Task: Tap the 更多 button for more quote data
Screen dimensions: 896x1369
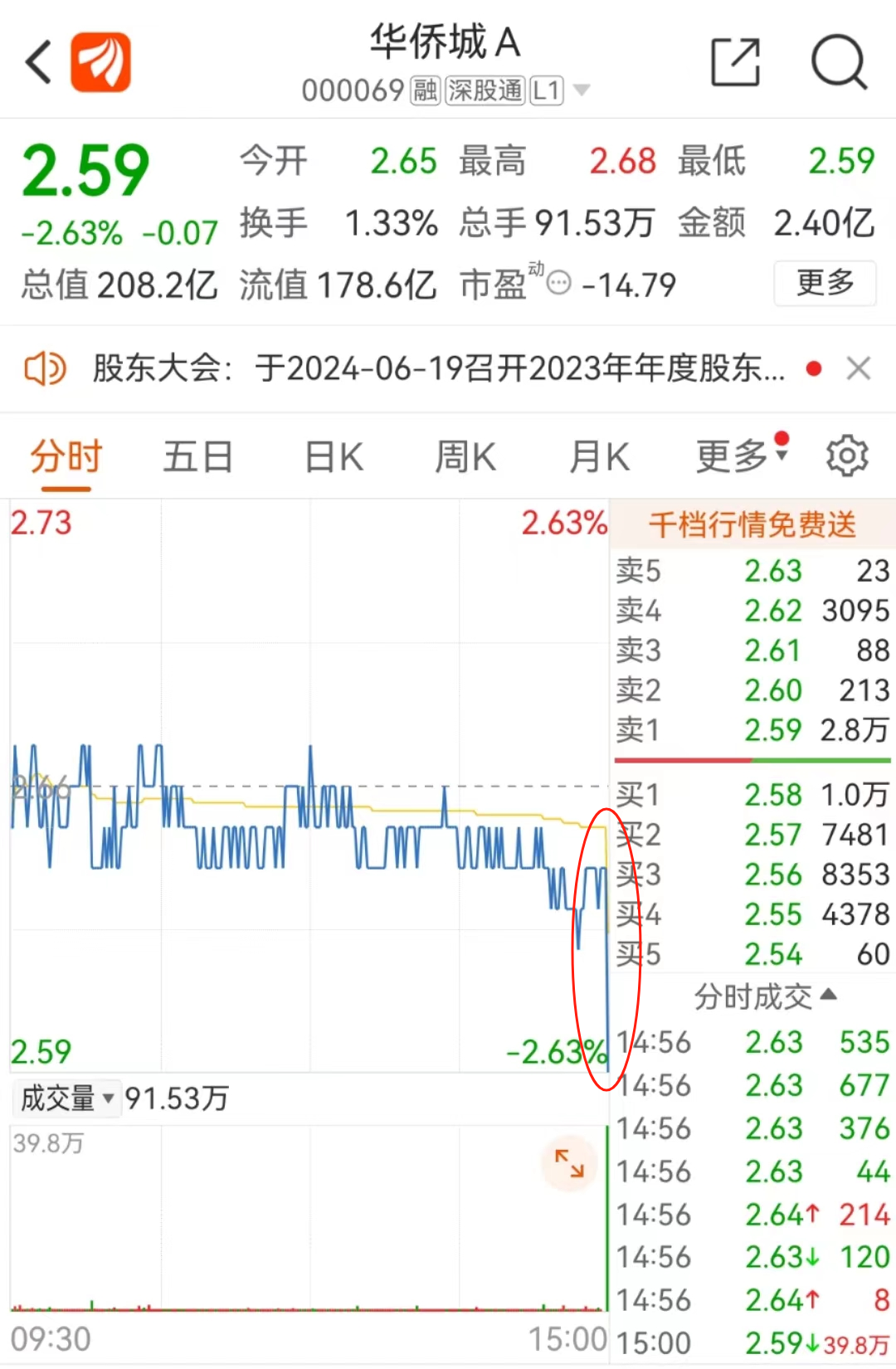Action: (825, 284)
